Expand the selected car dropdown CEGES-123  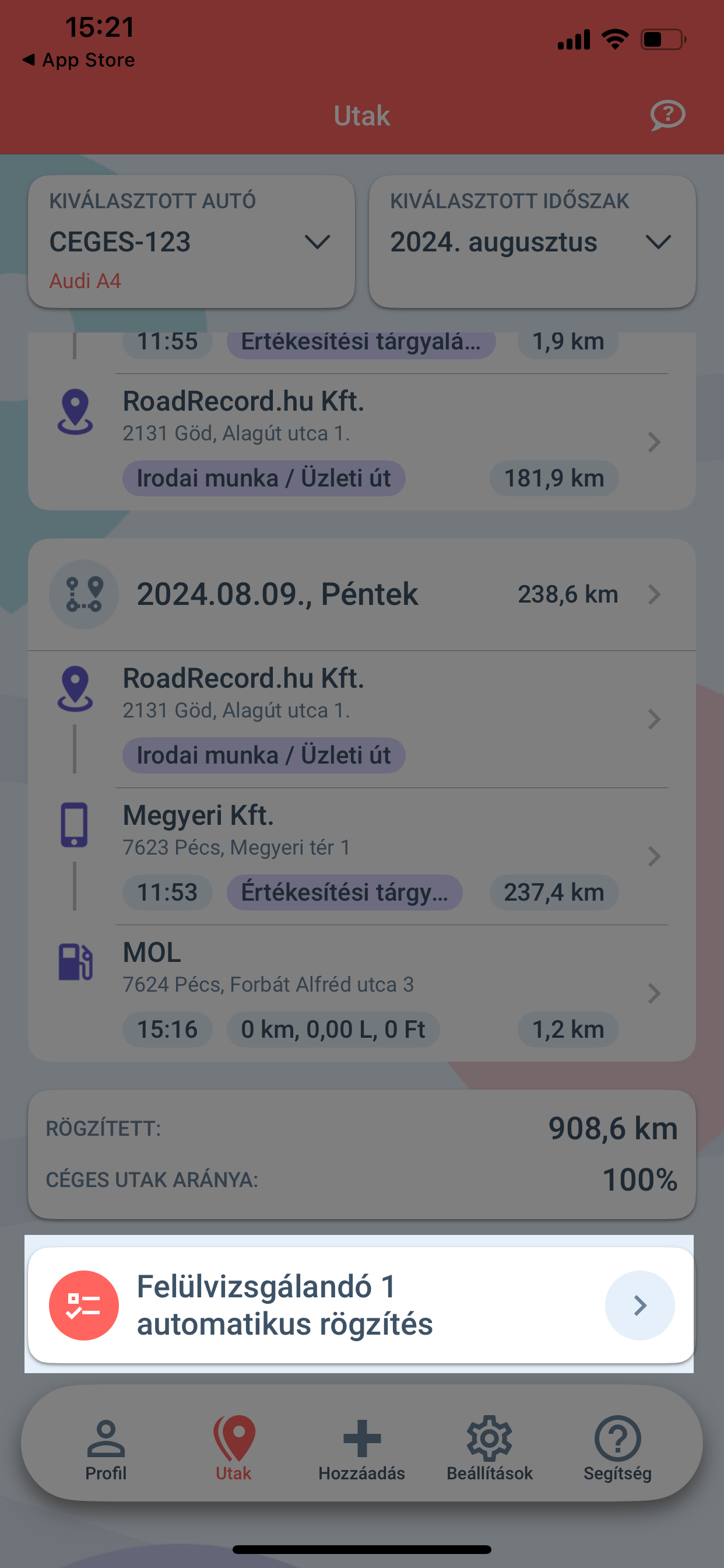[191, 242]
